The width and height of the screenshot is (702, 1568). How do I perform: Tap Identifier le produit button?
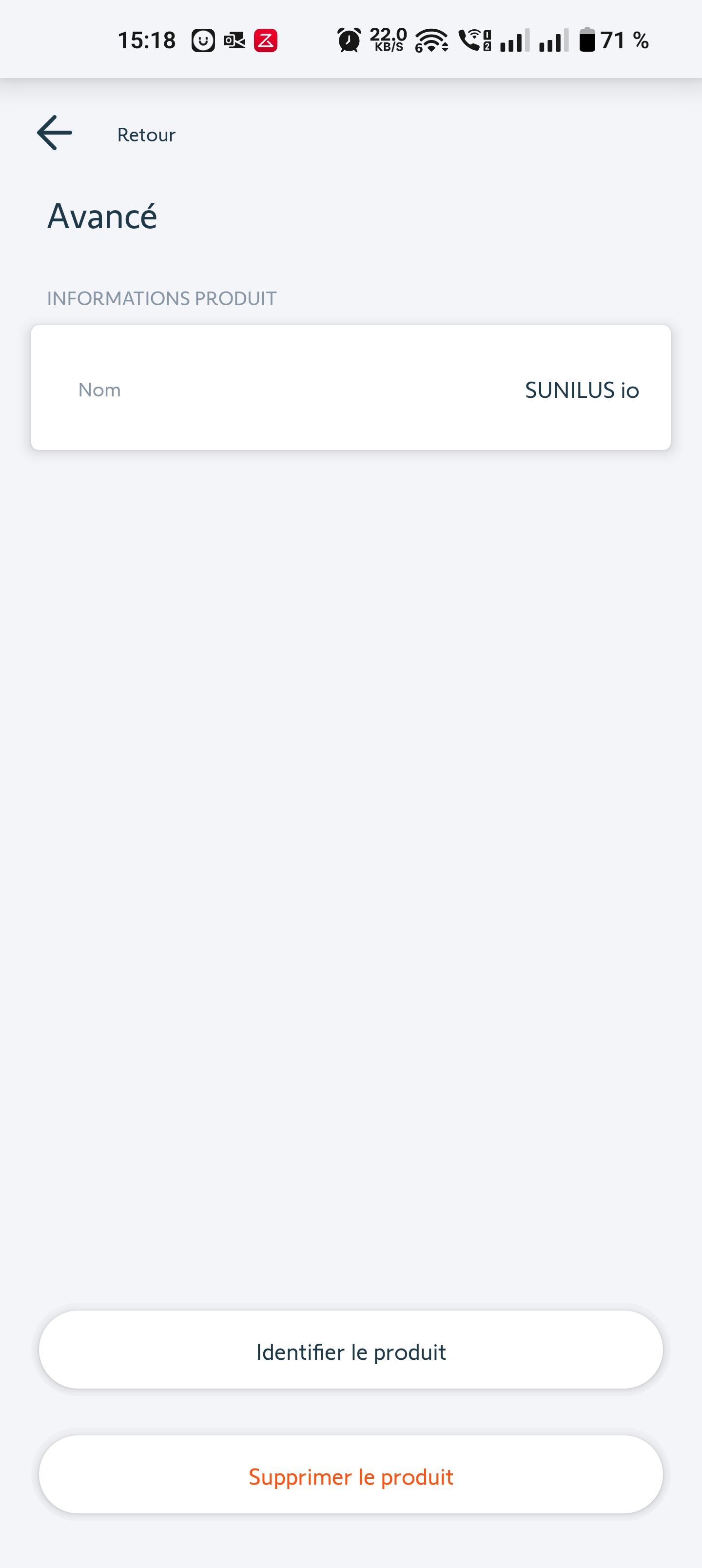[x=351, y=1351]
